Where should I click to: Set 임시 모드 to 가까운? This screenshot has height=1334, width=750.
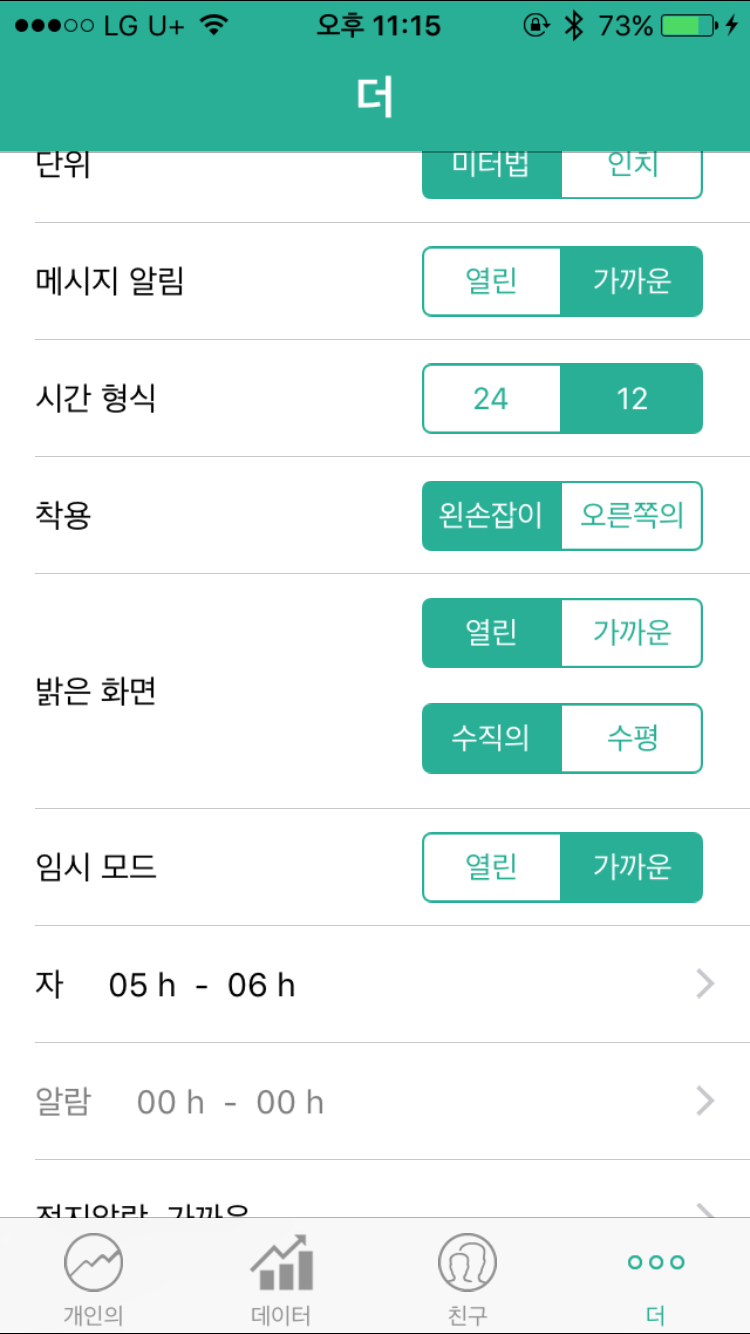coord(632,867)
